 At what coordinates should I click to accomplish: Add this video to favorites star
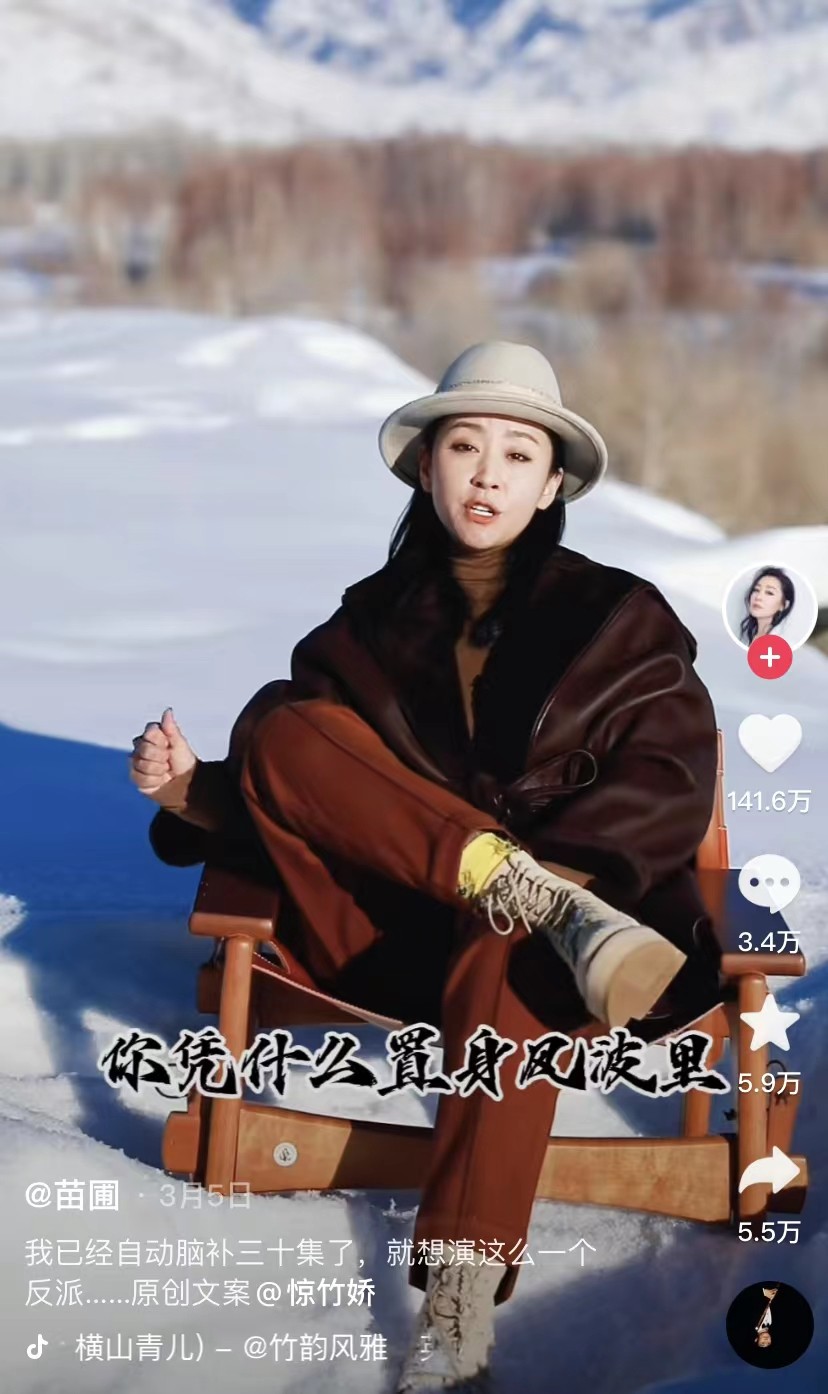pos(769,1024)
